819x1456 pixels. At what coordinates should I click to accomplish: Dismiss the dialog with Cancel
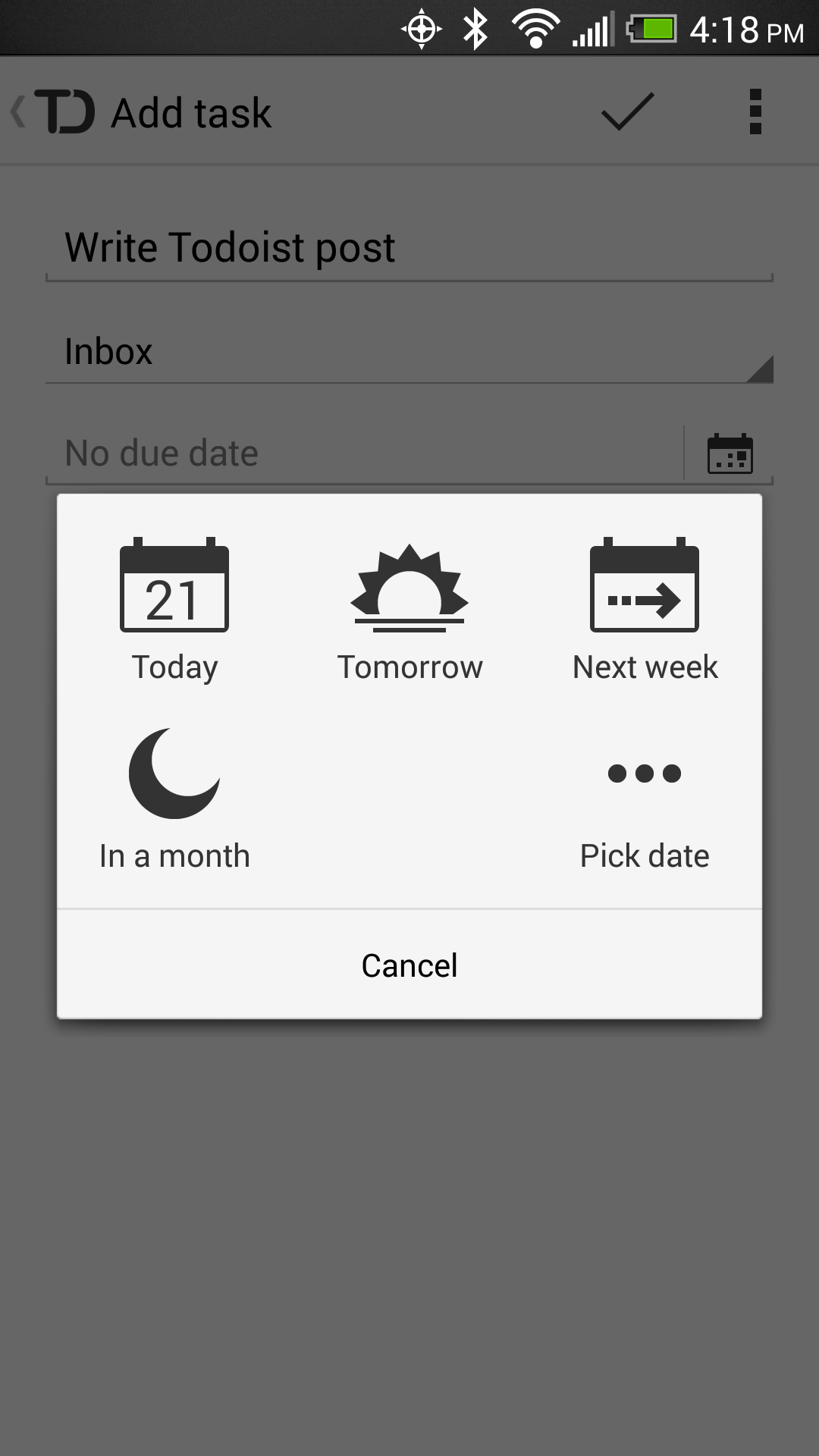pos(409,965)
